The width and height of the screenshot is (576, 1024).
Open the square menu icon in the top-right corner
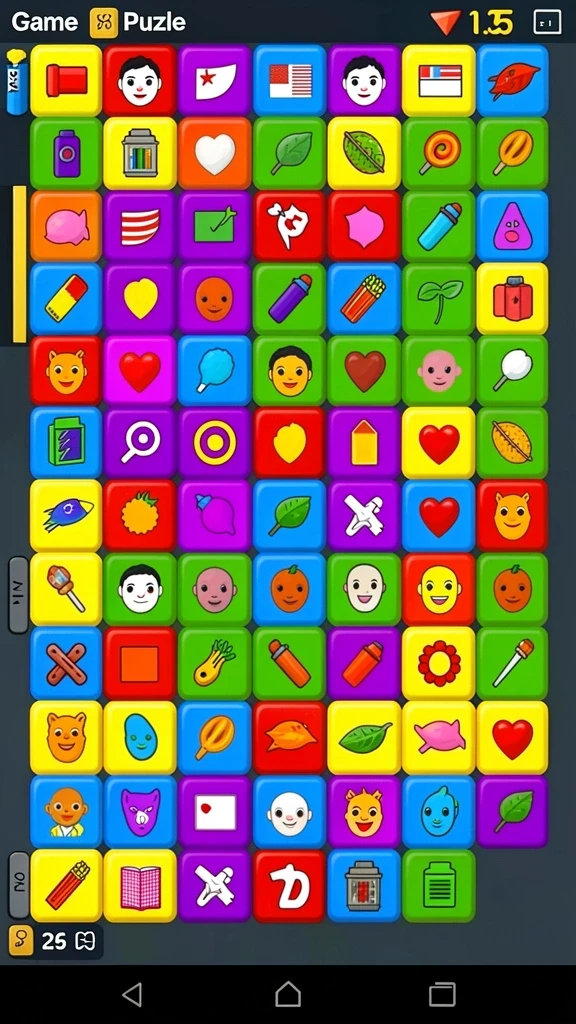[547, 23]
